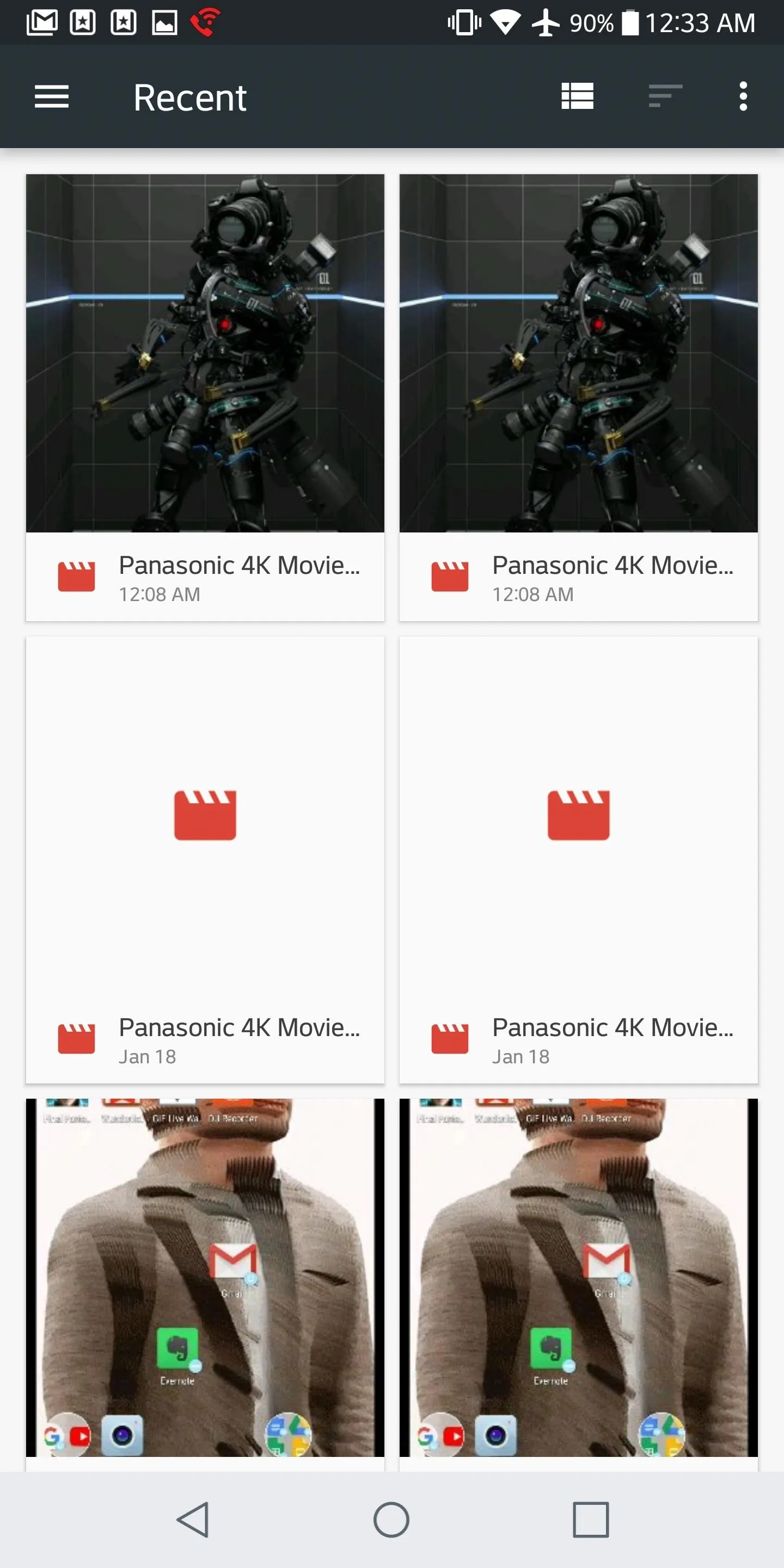
Task: Open the navigation drawer menu
Action: [52, 97]
